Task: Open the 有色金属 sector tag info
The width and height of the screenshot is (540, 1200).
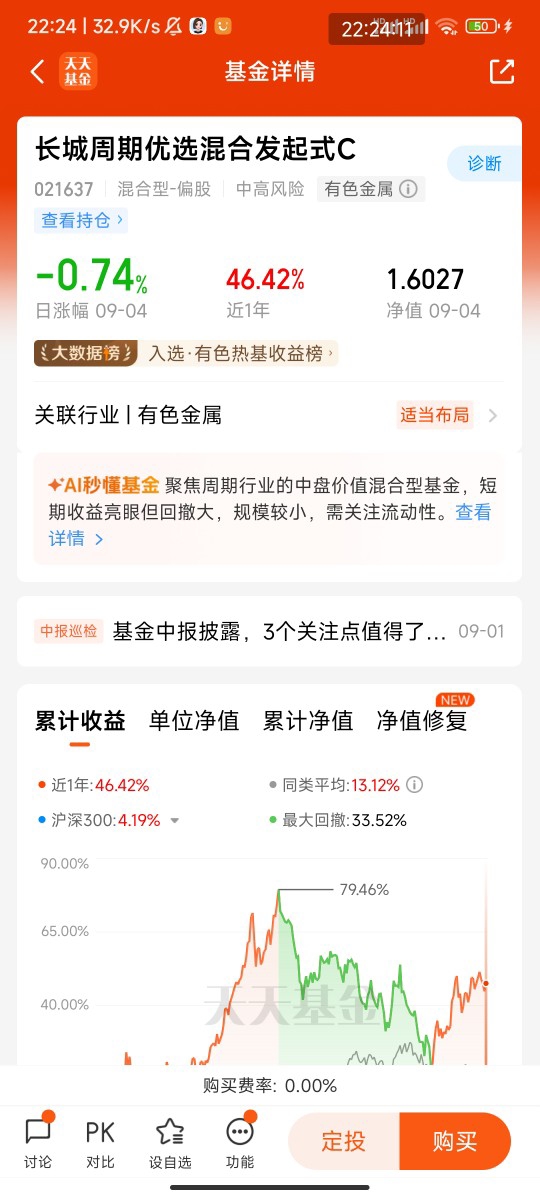Action: coord(371,189)
